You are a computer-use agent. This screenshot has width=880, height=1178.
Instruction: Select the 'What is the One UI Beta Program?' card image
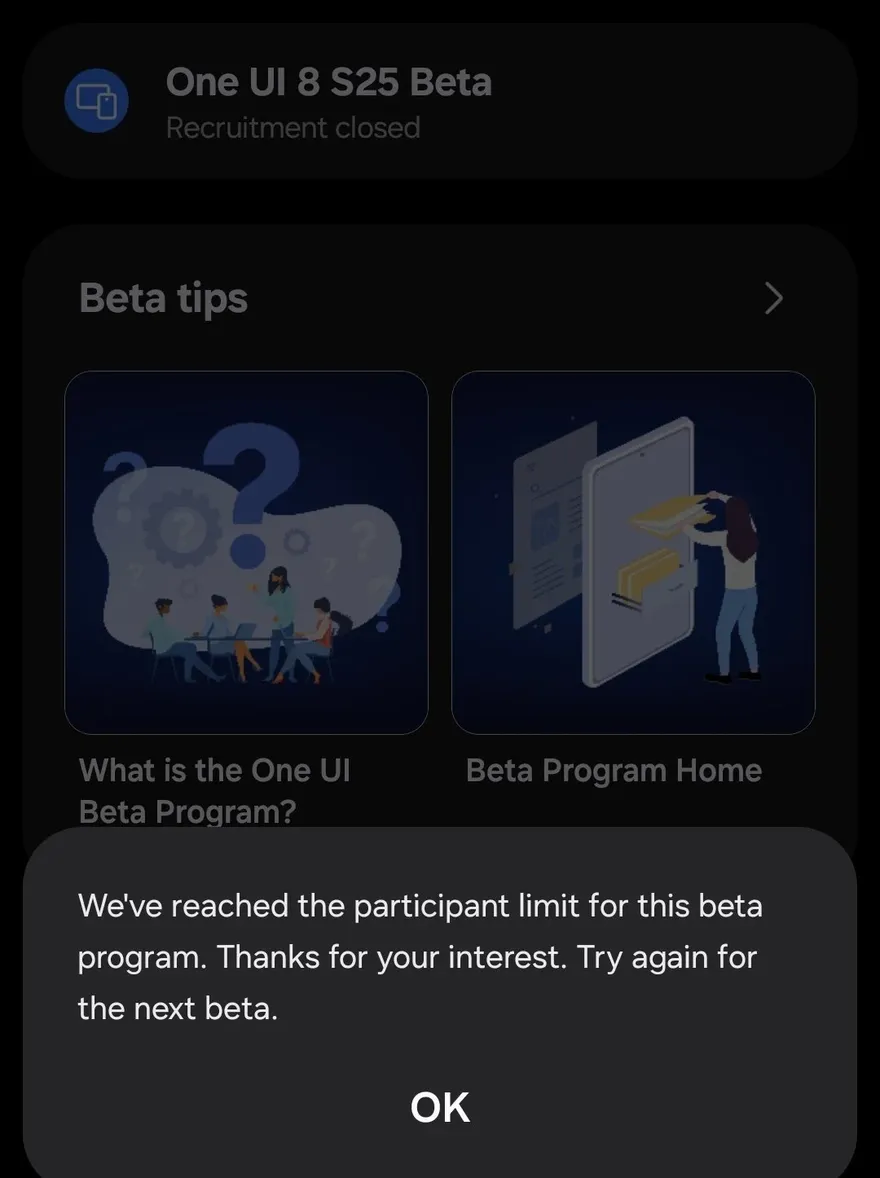[x=246, y=552]
